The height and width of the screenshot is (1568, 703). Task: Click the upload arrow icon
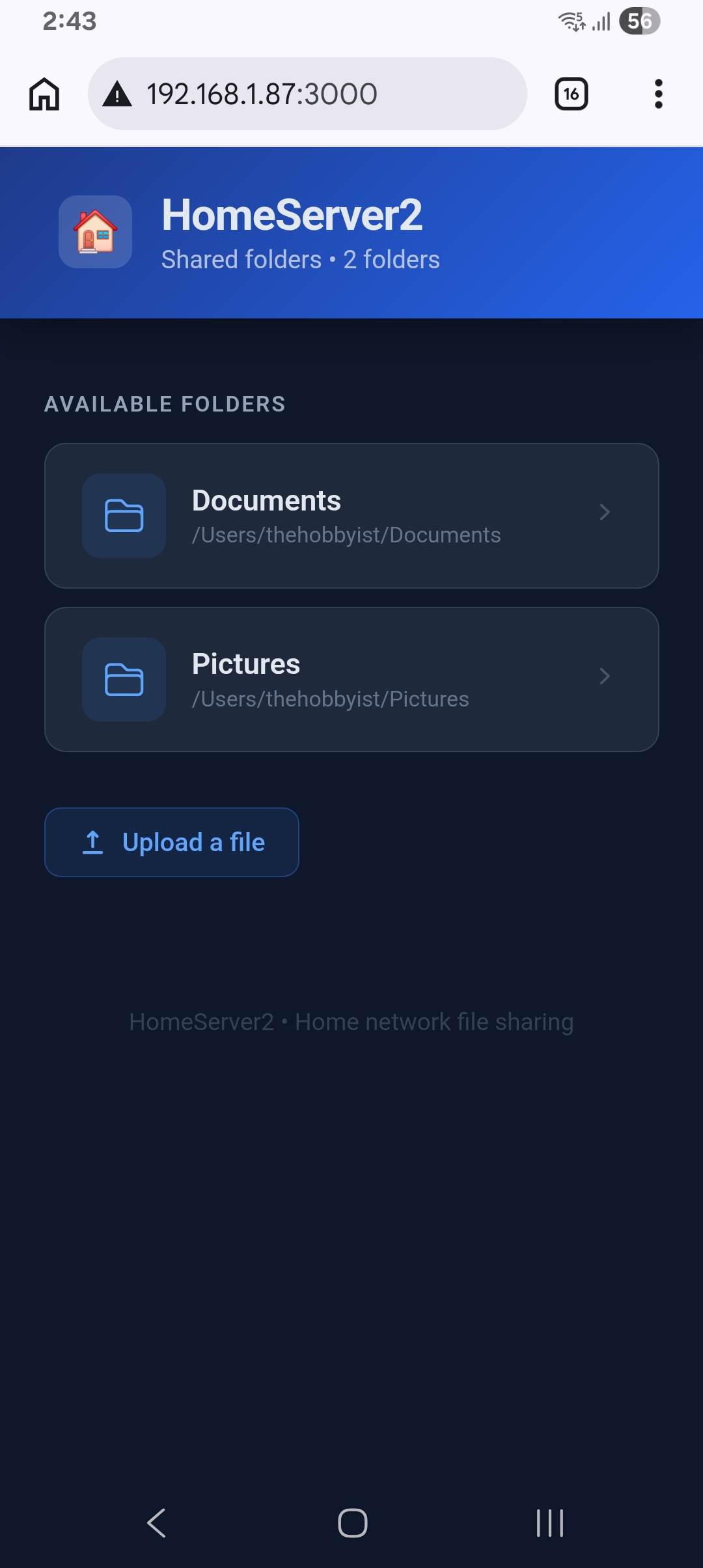click(x=92, y=841)
